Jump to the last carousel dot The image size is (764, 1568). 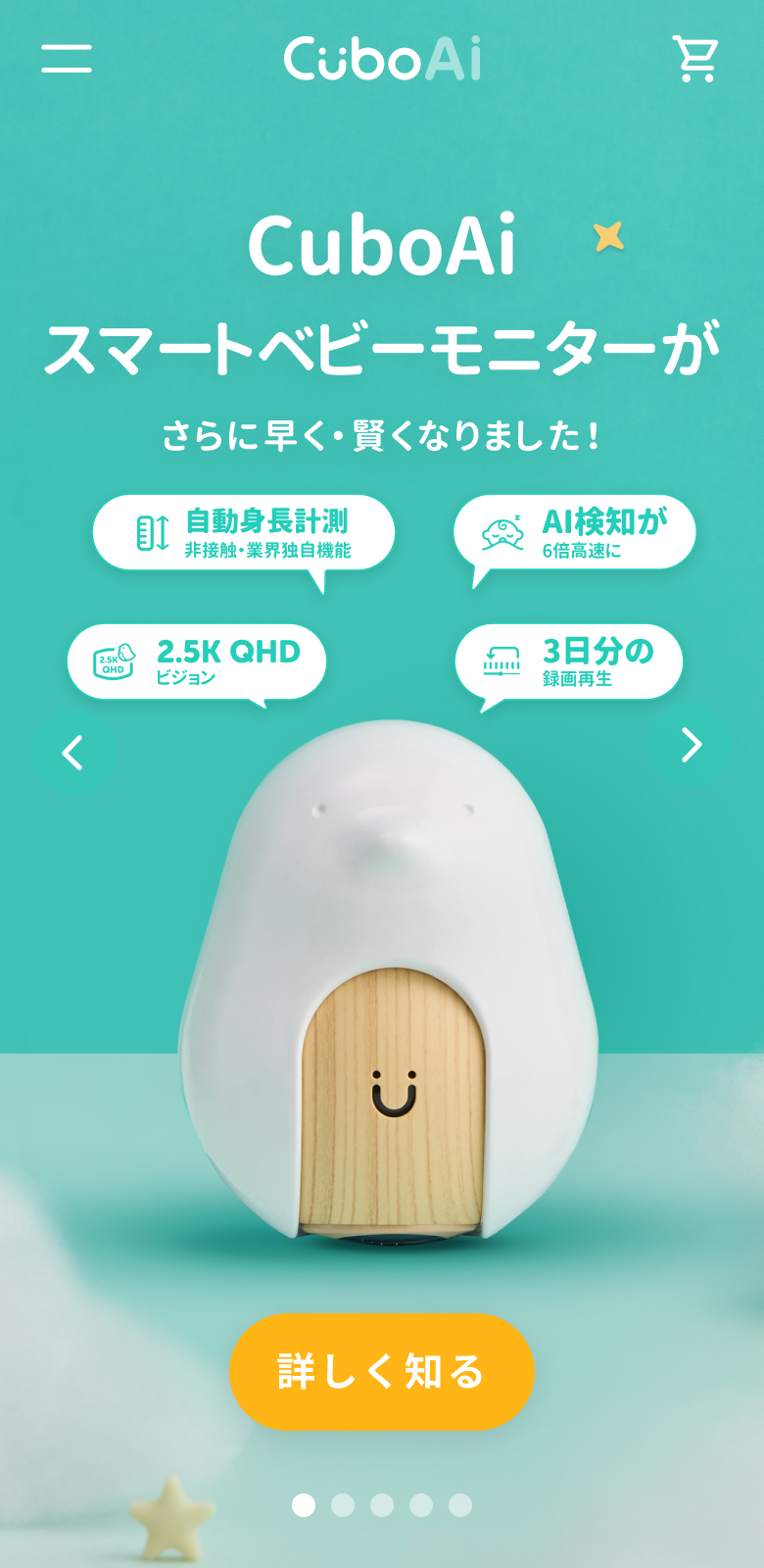click(460, 1505)
